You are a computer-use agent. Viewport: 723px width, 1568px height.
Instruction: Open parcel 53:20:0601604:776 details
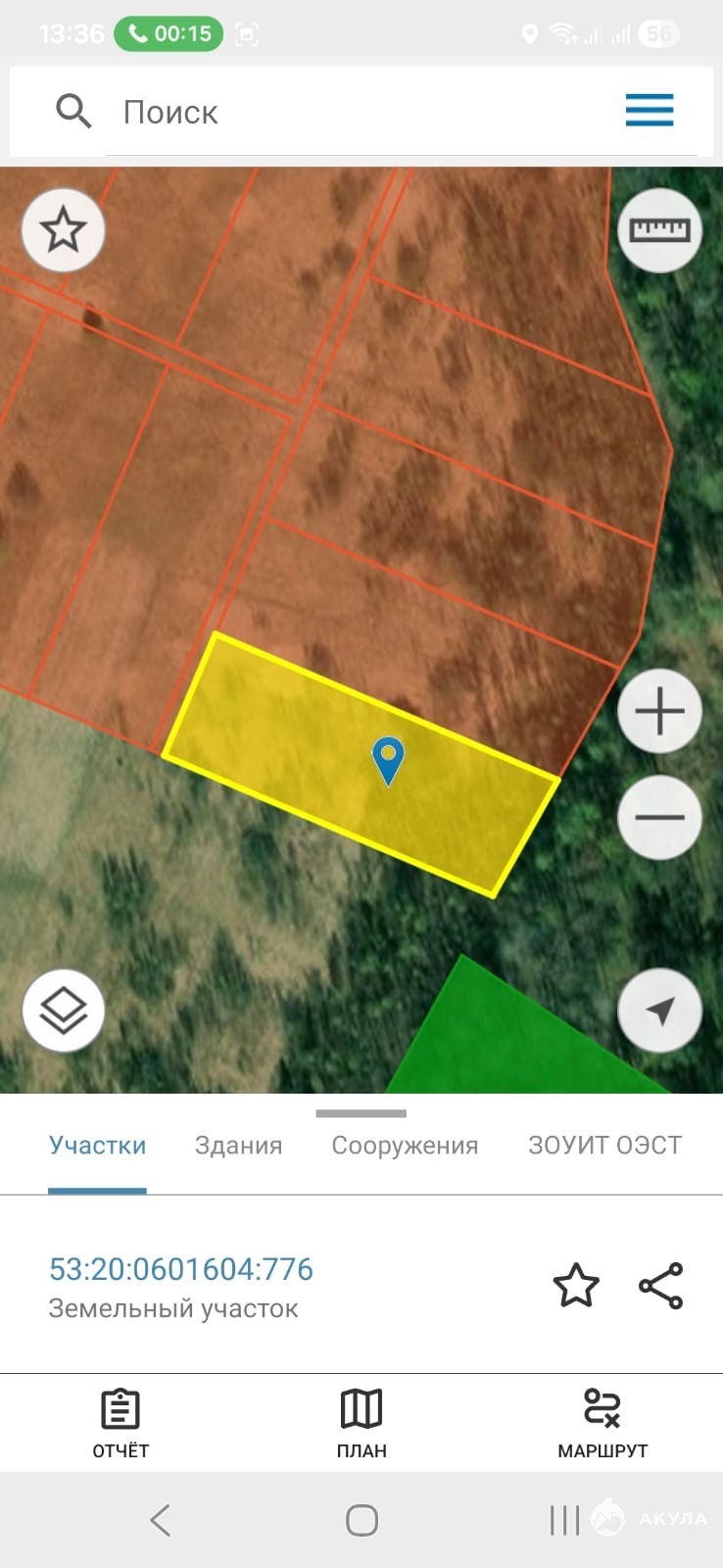coord(181,1270)
